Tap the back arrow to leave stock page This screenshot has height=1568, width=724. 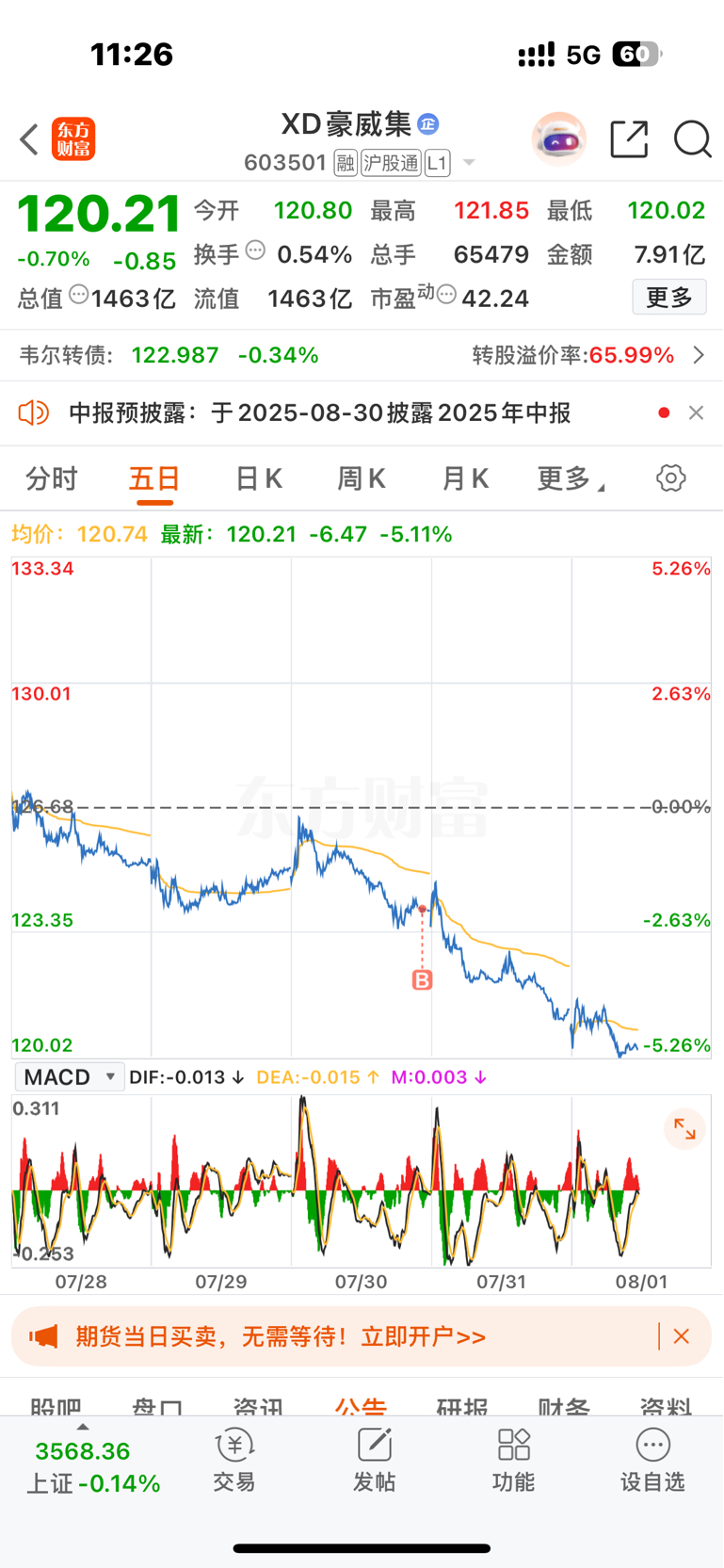tap(27, 138)
